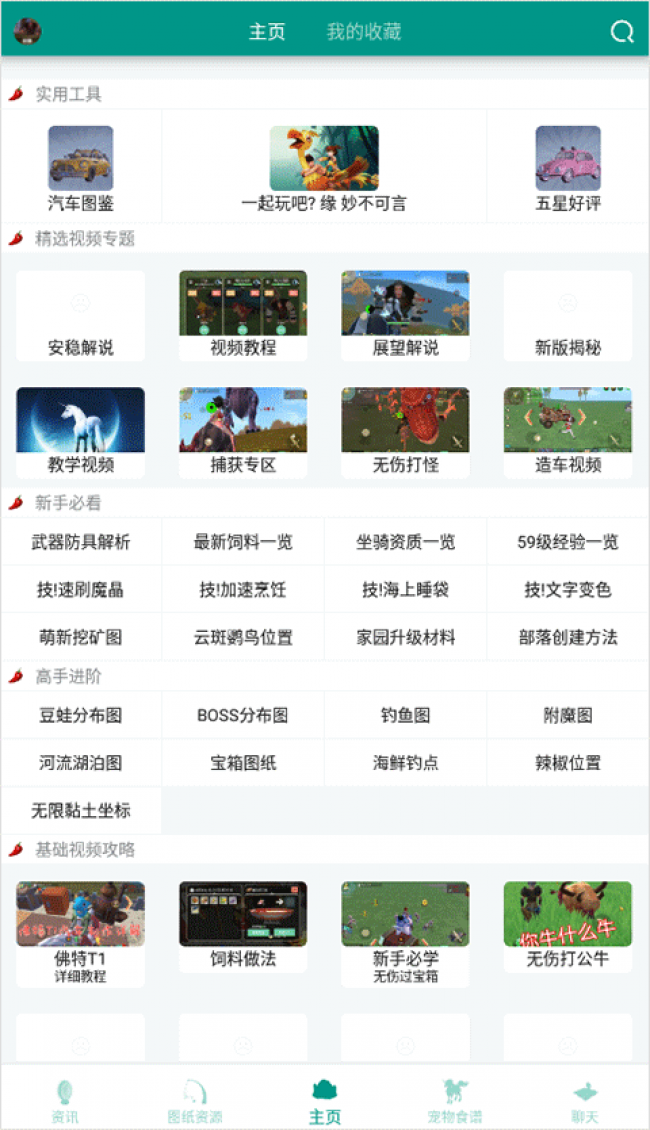This screenshot has width=650, height=1130.
Task: Open 辣椒位置 map
Action: tap(568, 762)
